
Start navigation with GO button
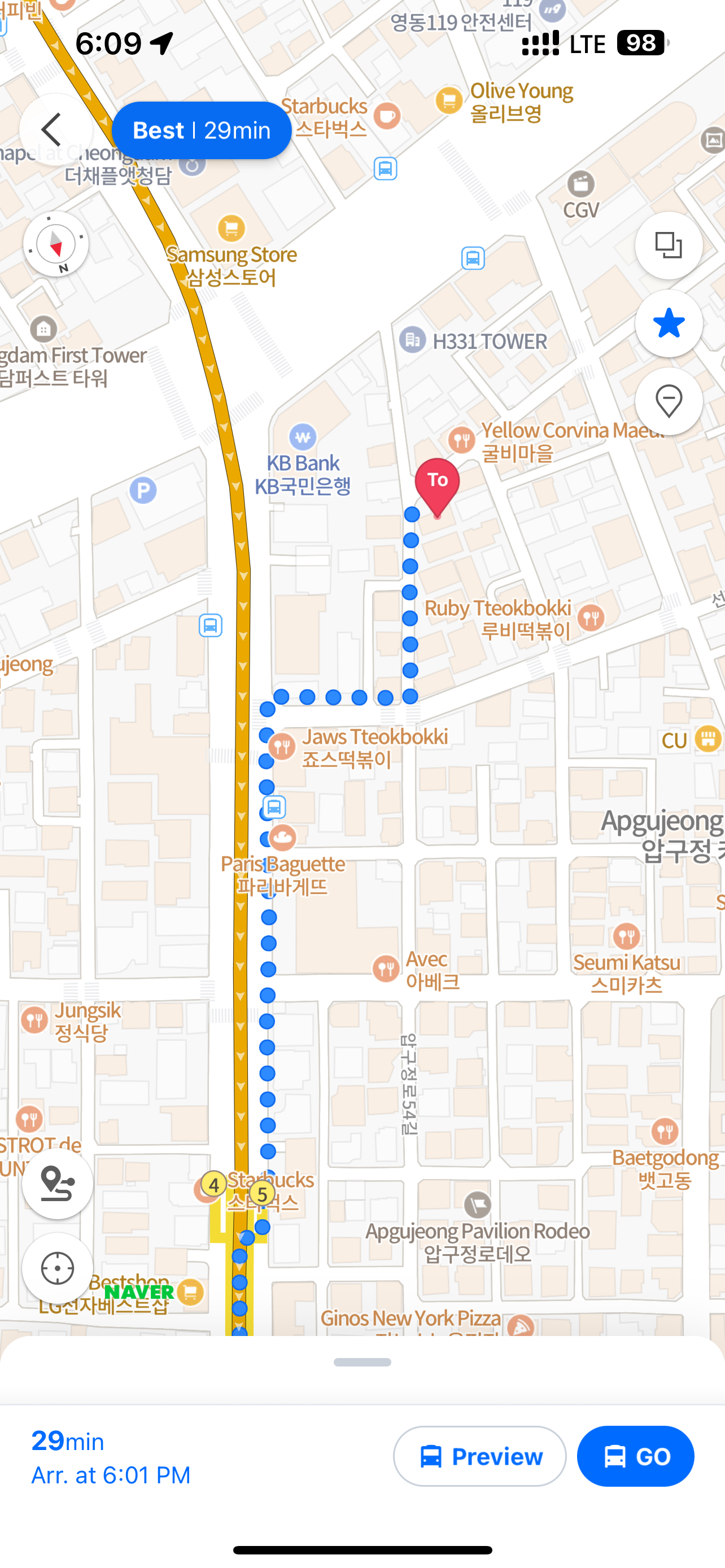coord(635,1456)
